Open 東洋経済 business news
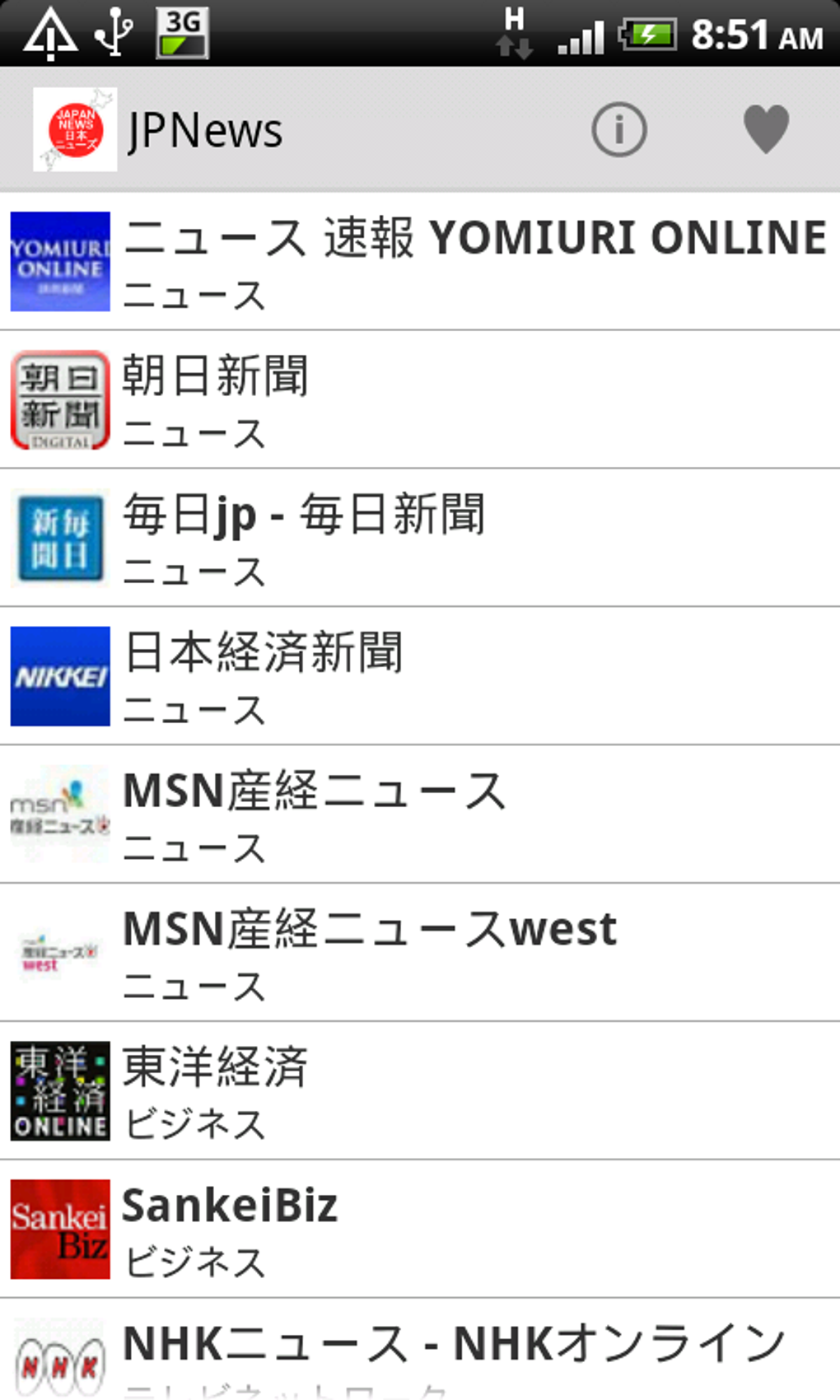The image size is (840, 1400). [x=420, y=1092]
